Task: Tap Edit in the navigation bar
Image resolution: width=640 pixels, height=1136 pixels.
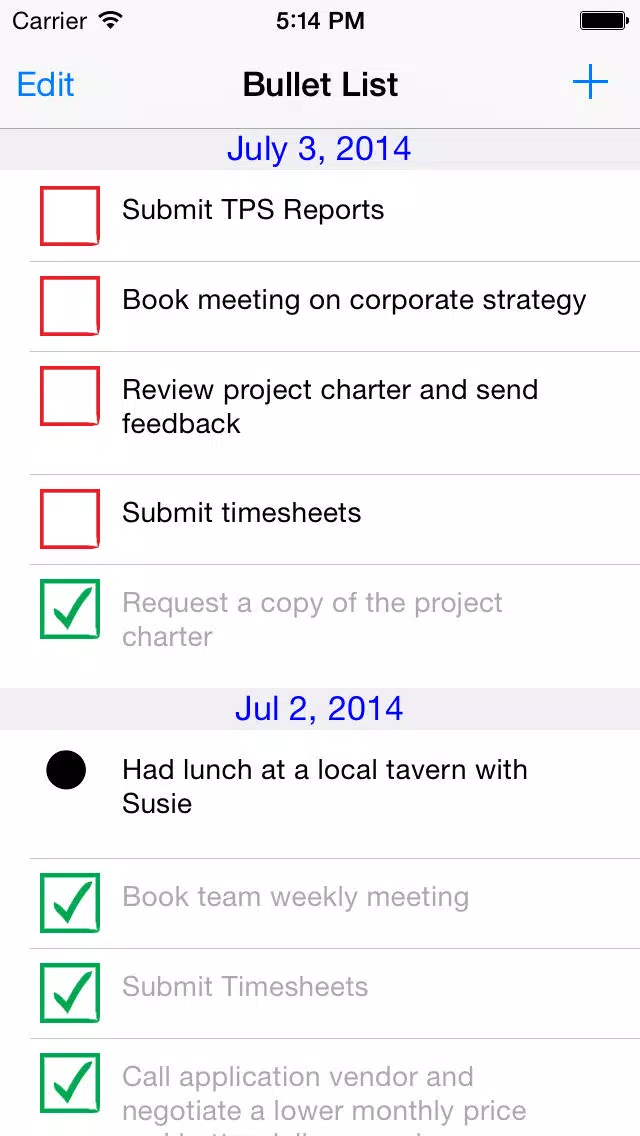Action: tap(45, 84)
